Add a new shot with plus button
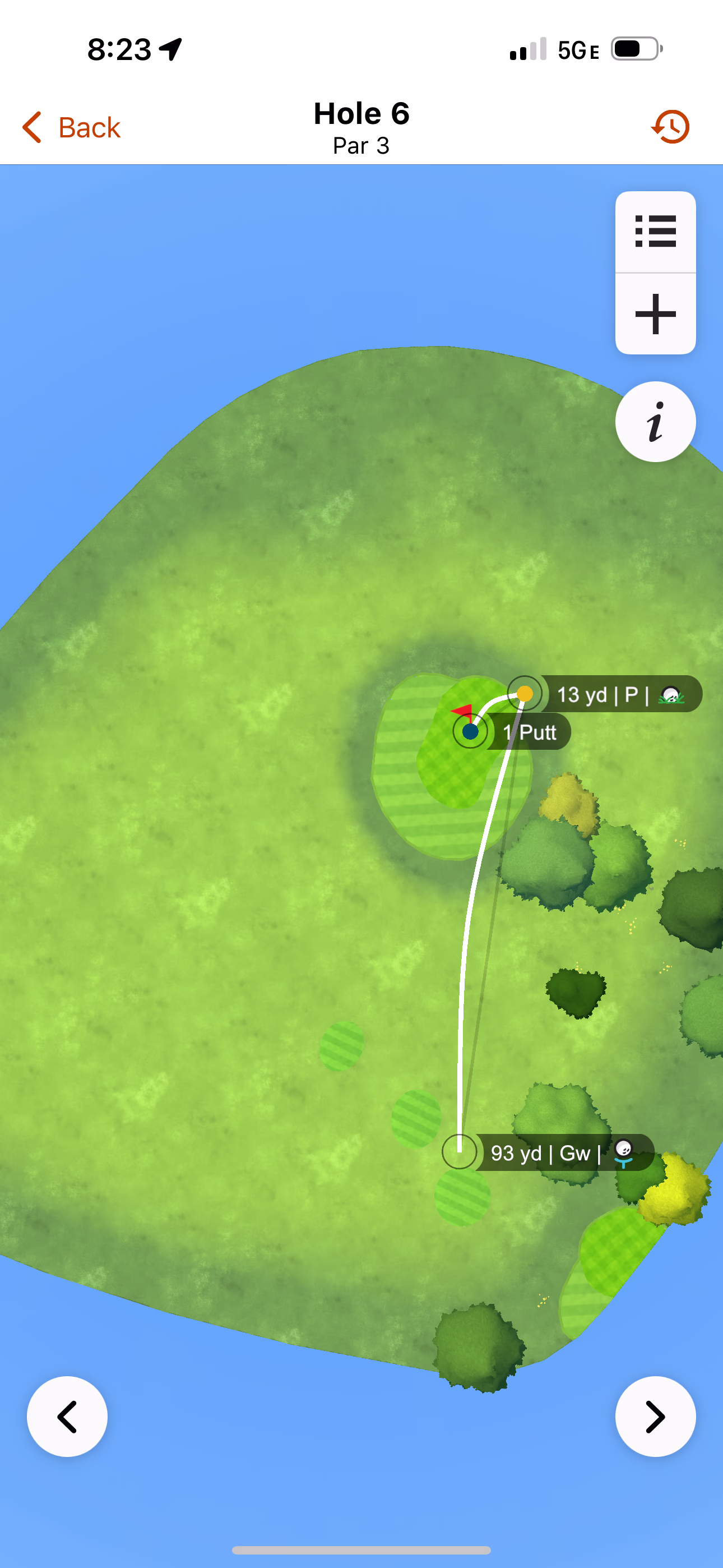 (655, 314)
